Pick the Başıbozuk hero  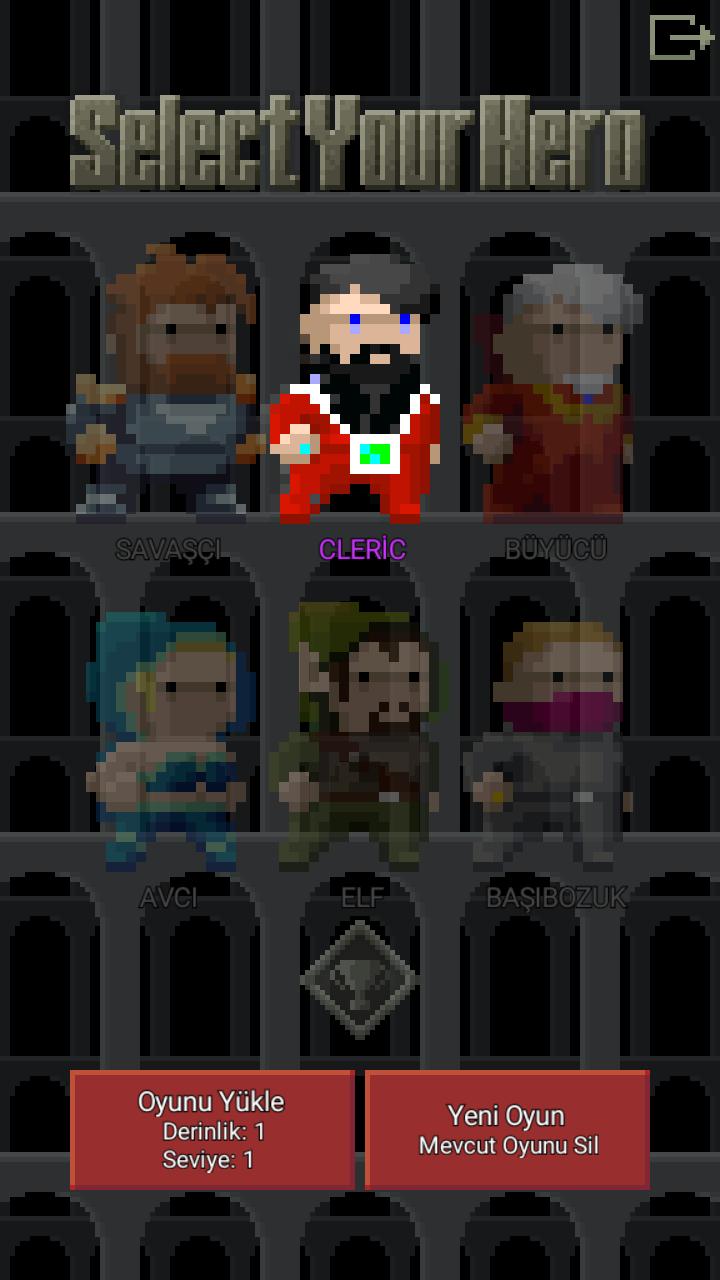[553, 740]
